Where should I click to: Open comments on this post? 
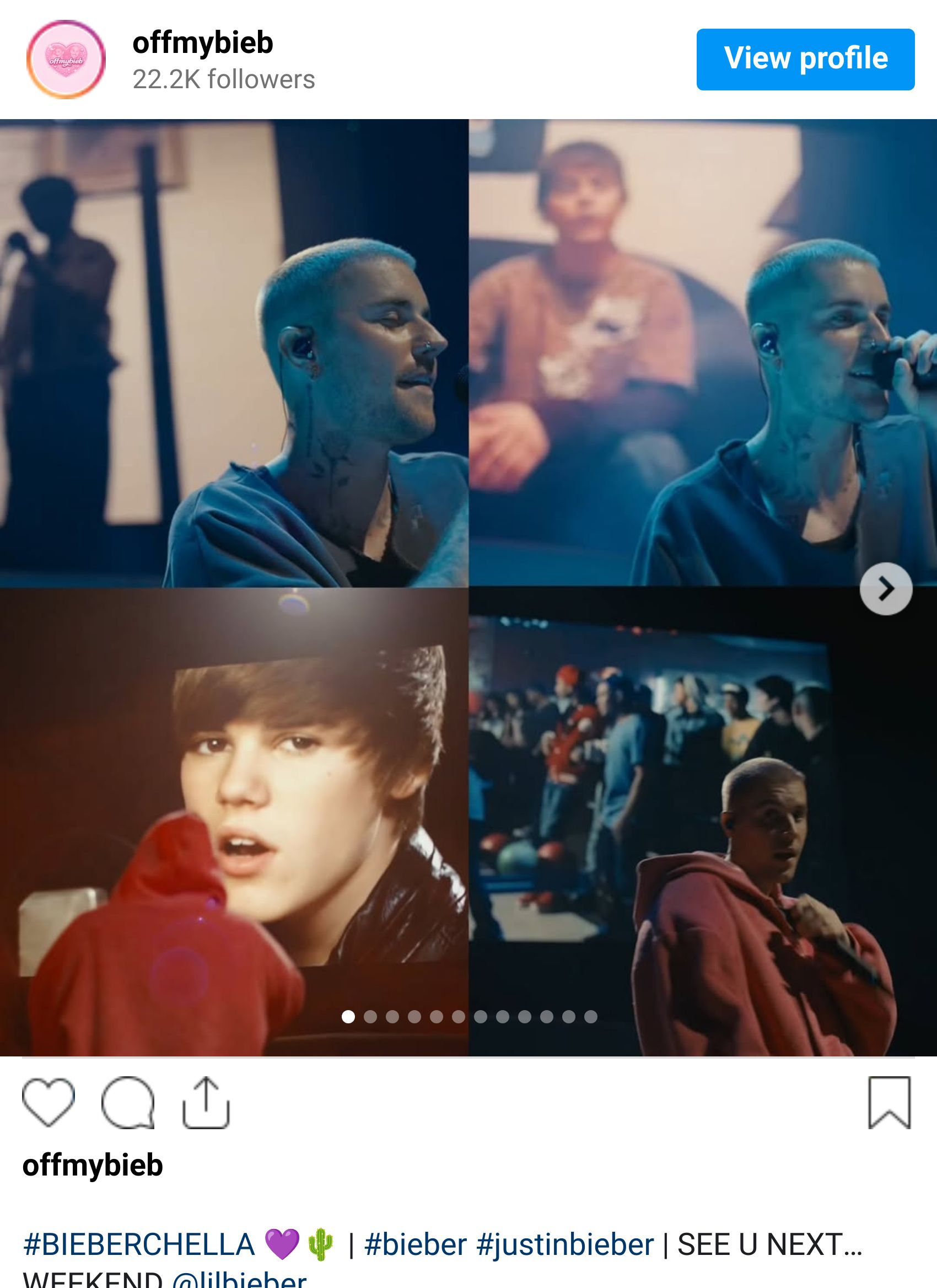click(128, 1102)
